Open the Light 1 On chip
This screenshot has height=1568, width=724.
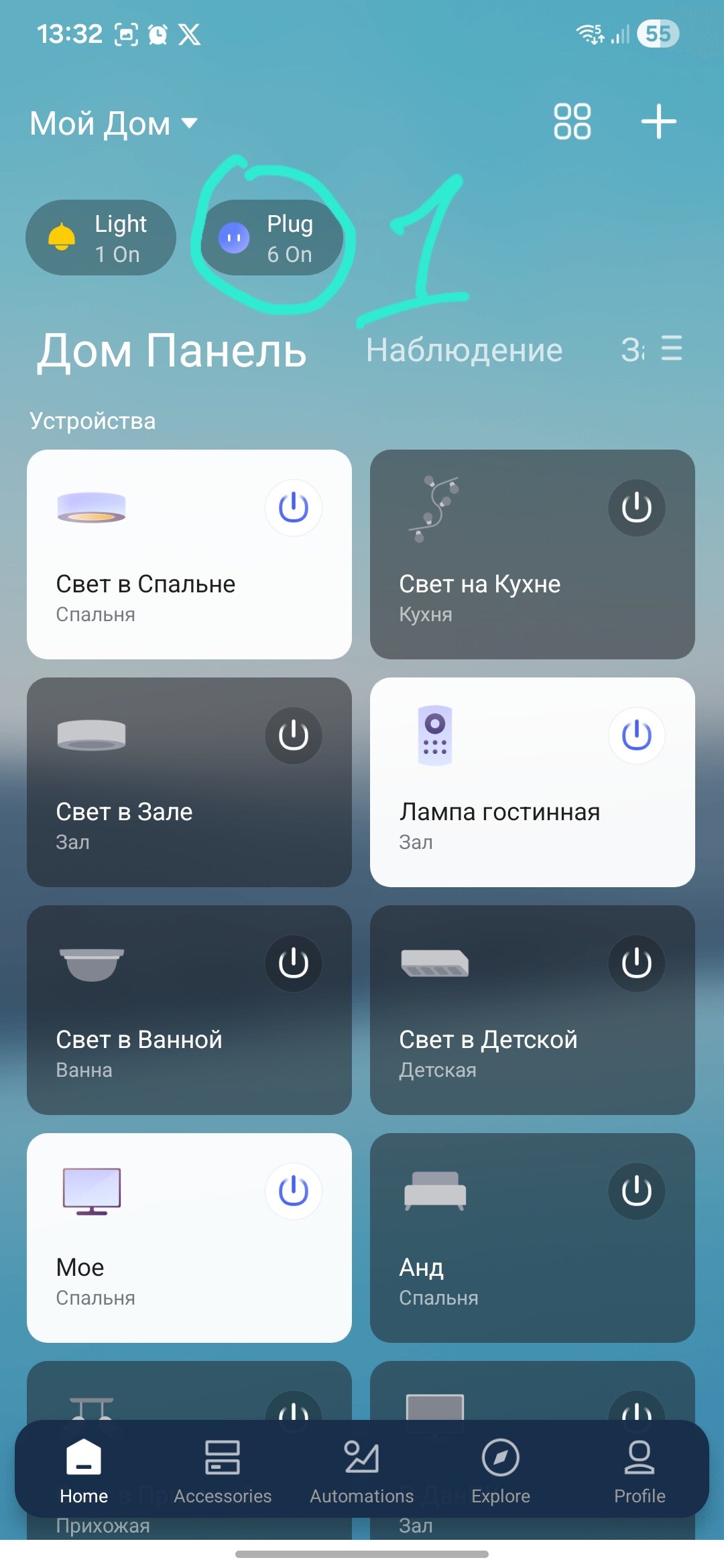pos(101,238)
